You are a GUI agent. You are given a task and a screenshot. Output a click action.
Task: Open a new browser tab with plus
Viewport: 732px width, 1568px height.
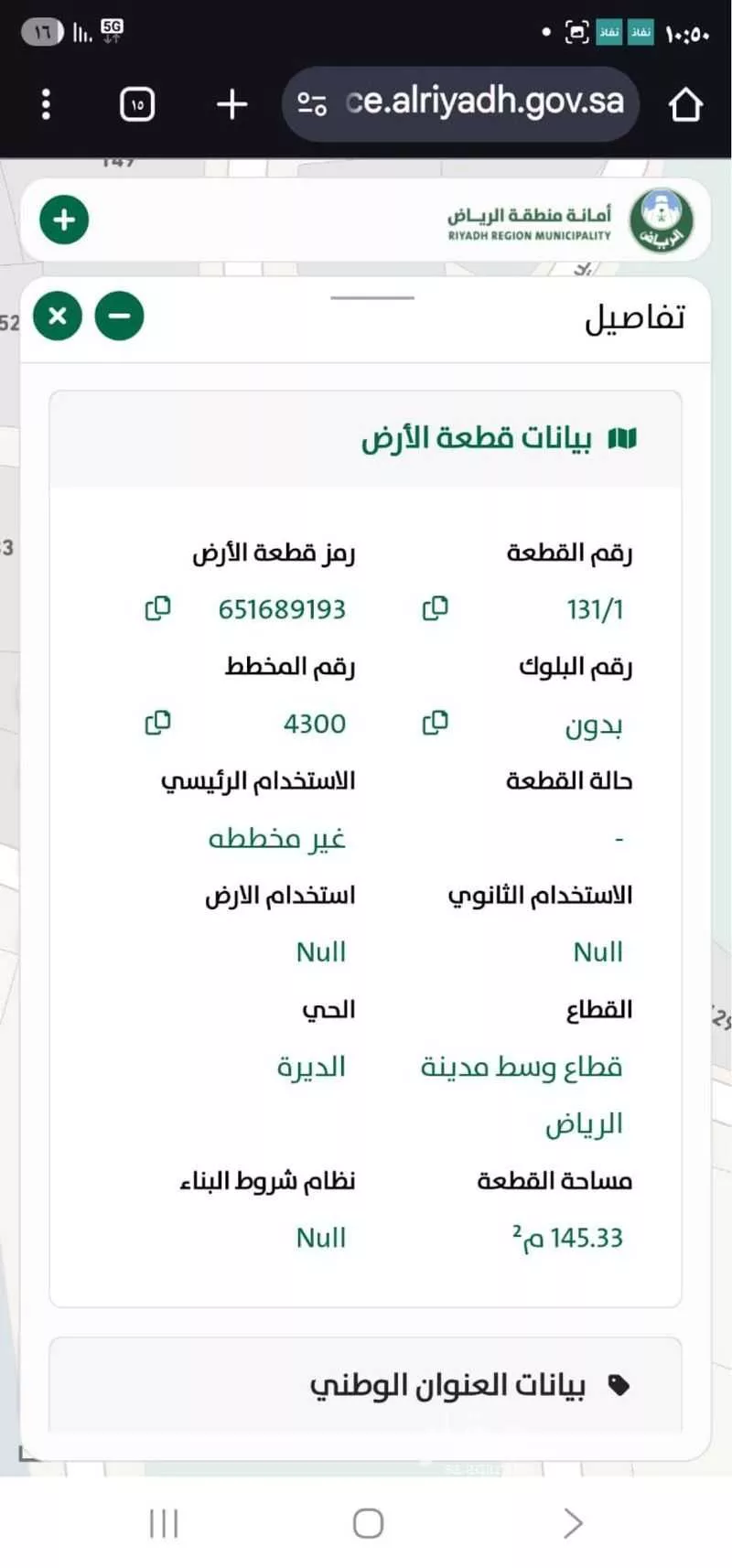(231, 103)
